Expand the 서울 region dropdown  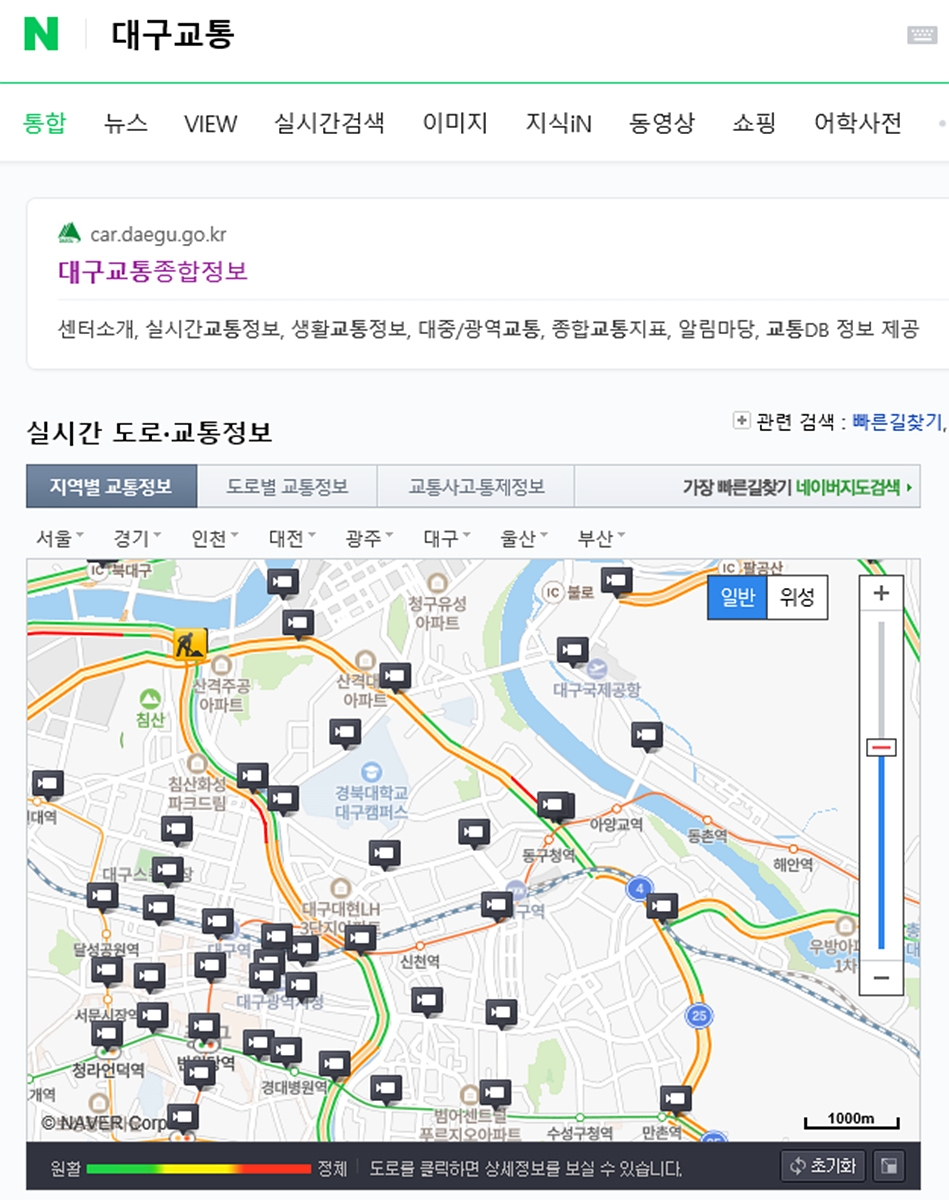60,538
